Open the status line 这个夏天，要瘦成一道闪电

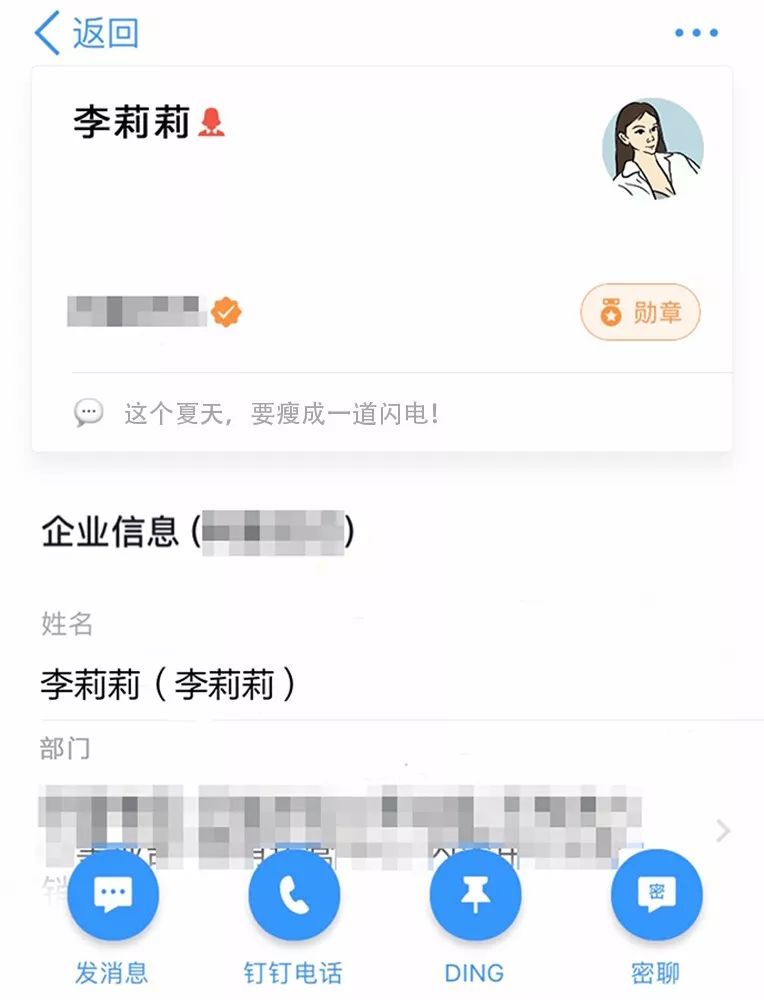[x=280, y=413]
